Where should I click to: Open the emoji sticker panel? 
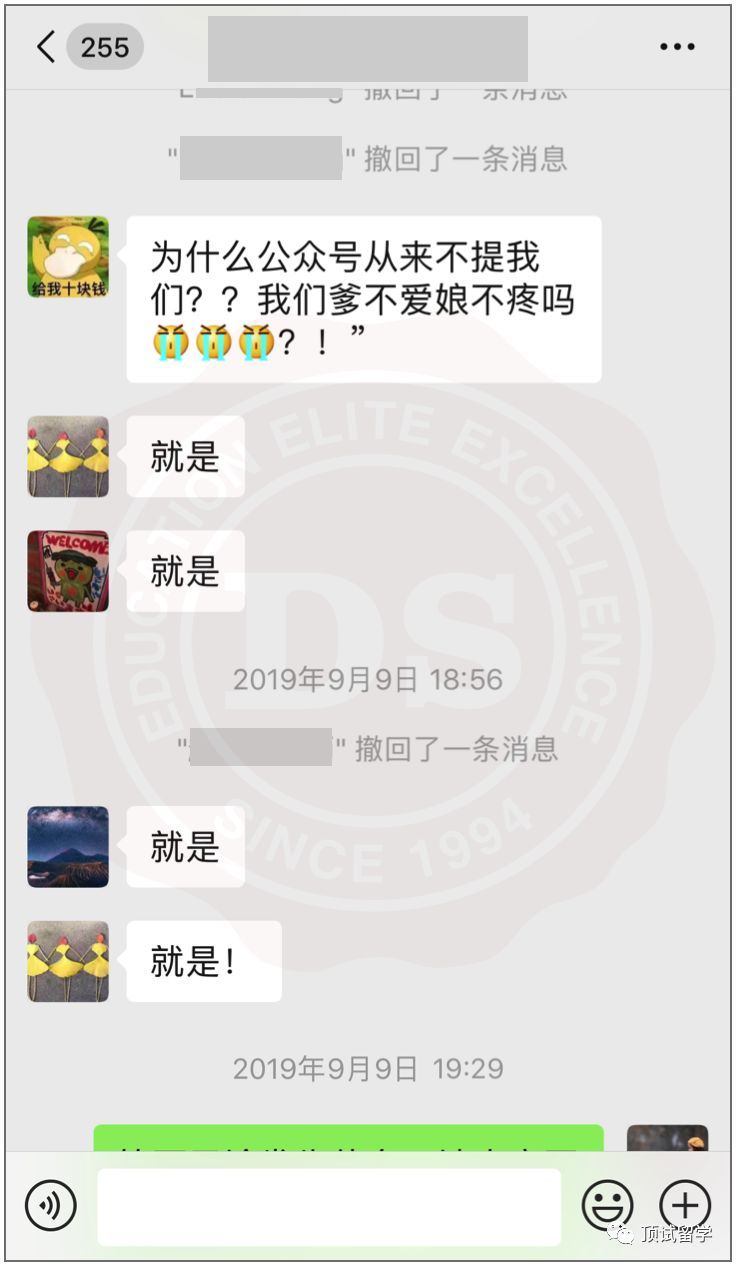(607, 1205)
